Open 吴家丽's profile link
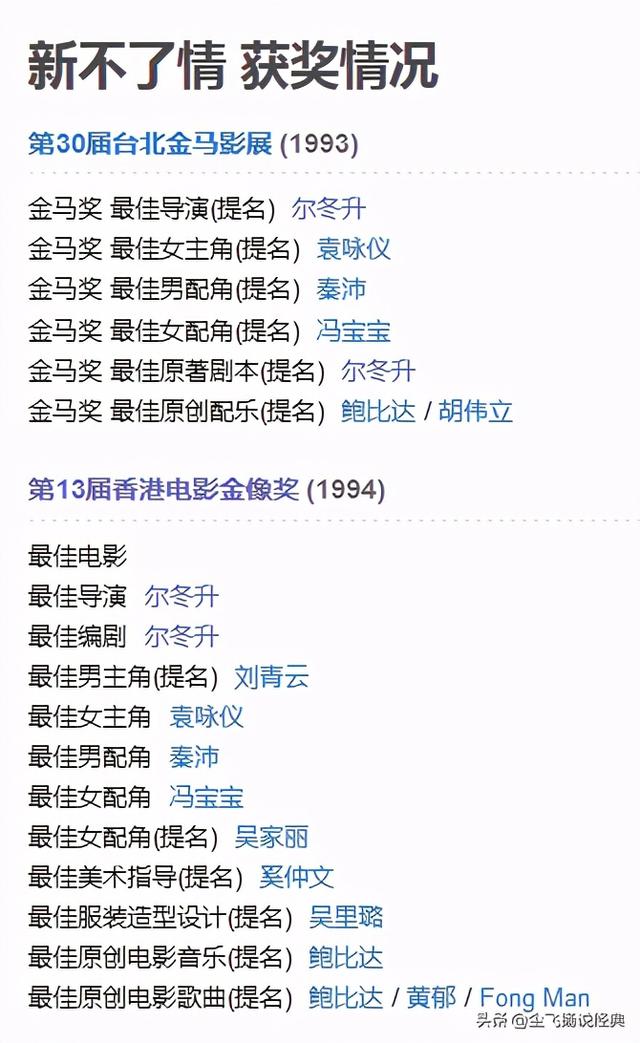Viewport: 640px width, 1043px height. coord(271,837)
